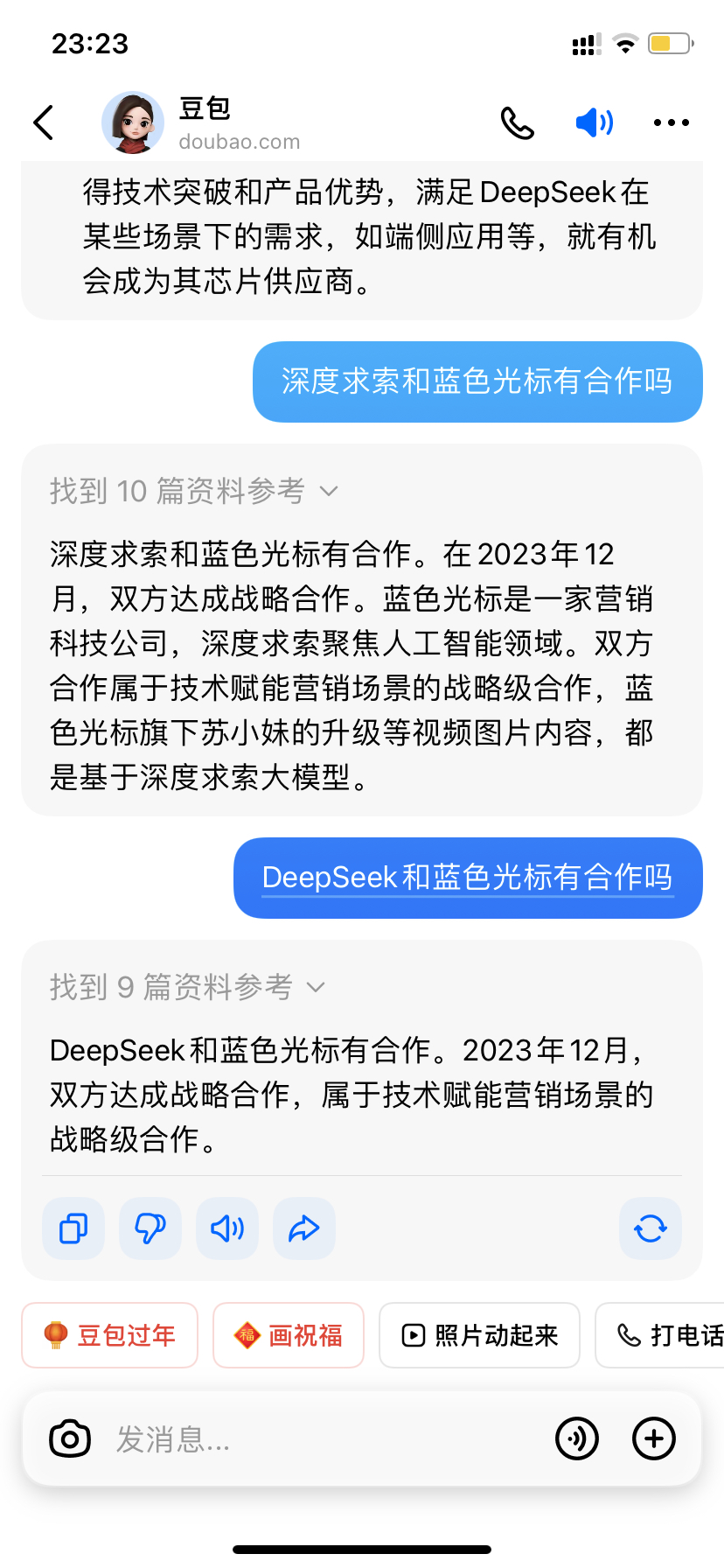Expand the 找到 9 篇资料参考 sources
This screenshot has height=1568, width=724.
click(187, 987)
